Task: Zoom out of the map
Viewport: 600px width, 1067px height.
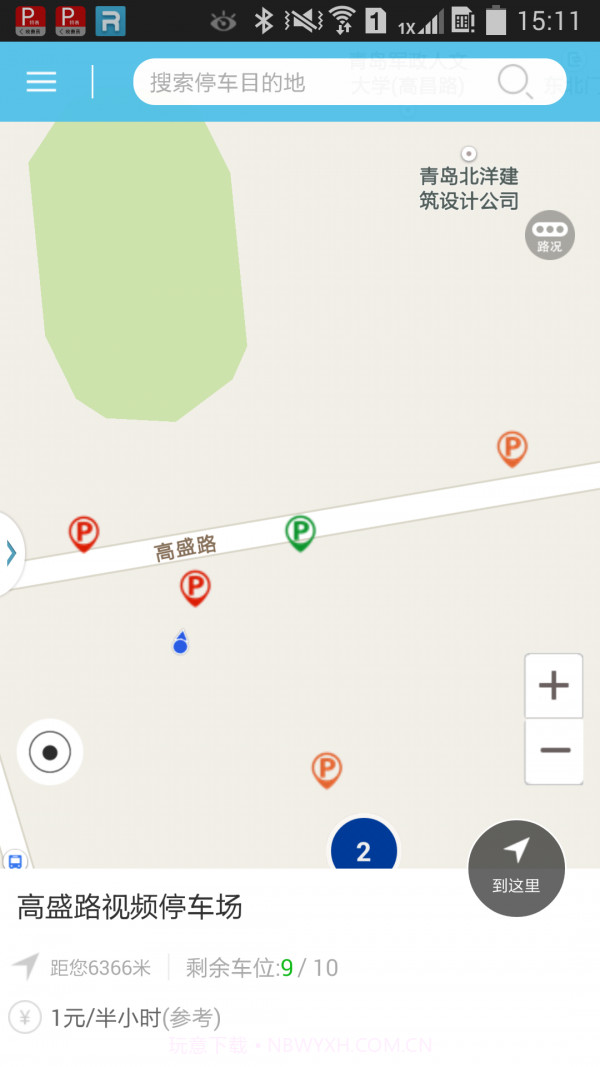Action: [x=553, y=751]
